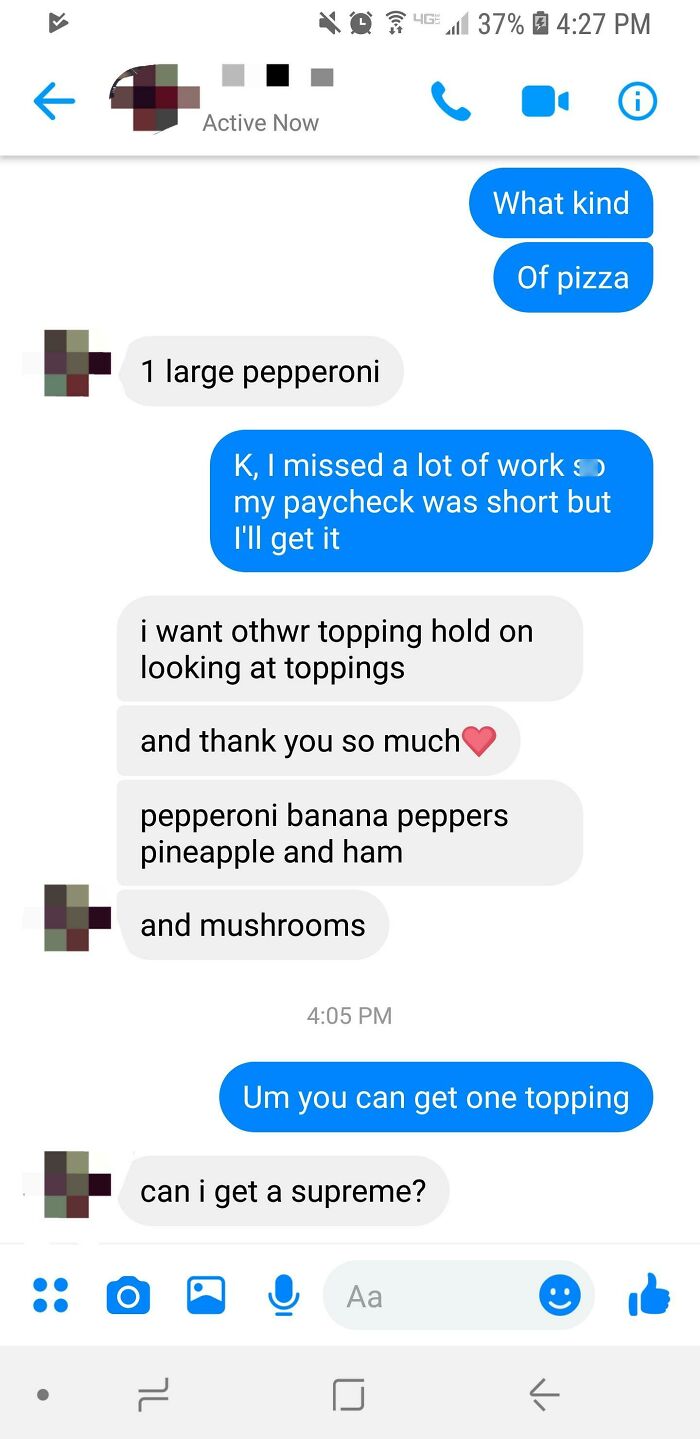Image resolution: width=700 pixels, height=1439 pixels.
Task: Go back to the chat list
Action: [54, 101]
